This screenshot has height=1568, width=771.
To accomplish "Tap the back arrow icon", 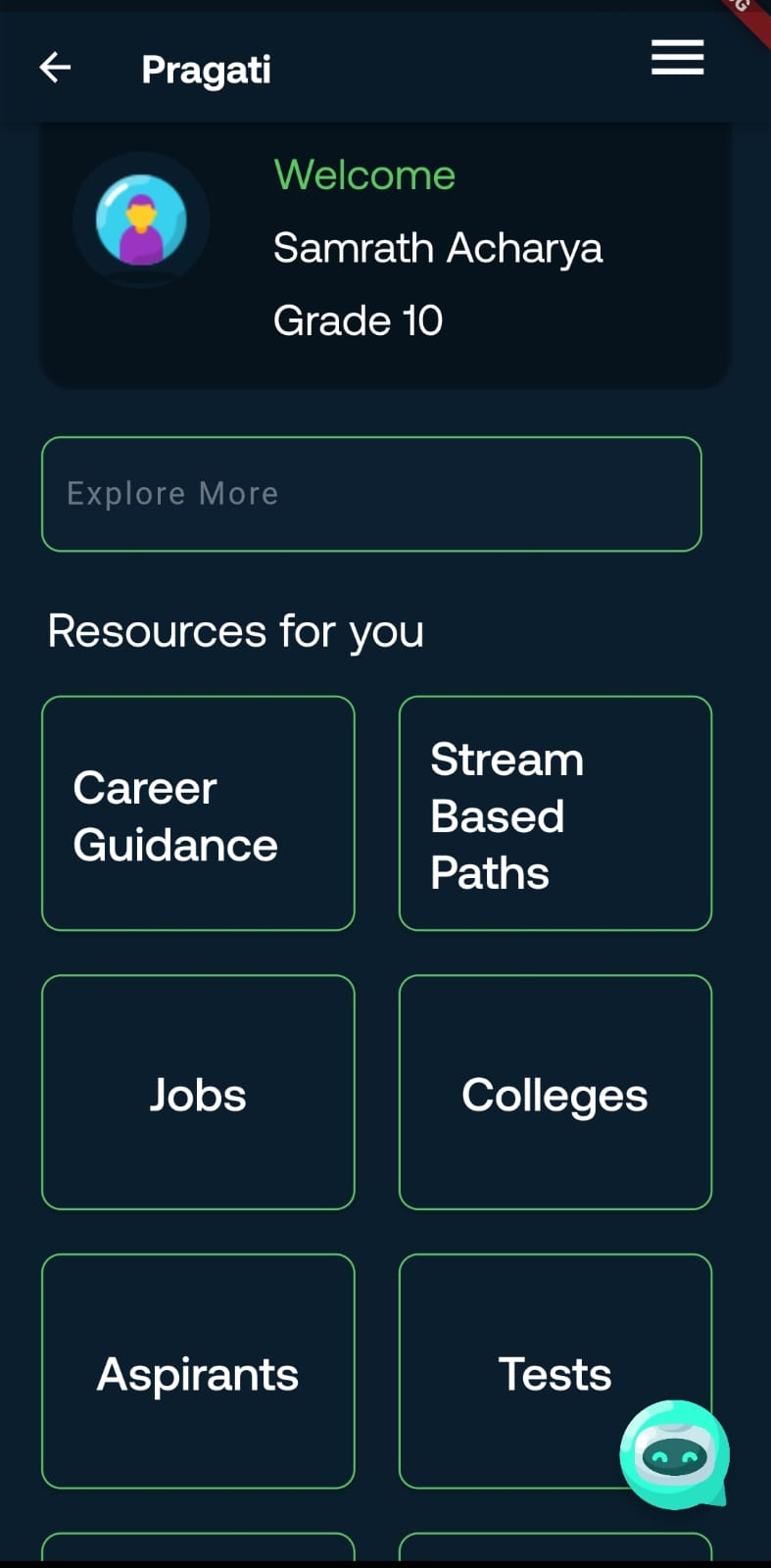I will coord(55,67).
